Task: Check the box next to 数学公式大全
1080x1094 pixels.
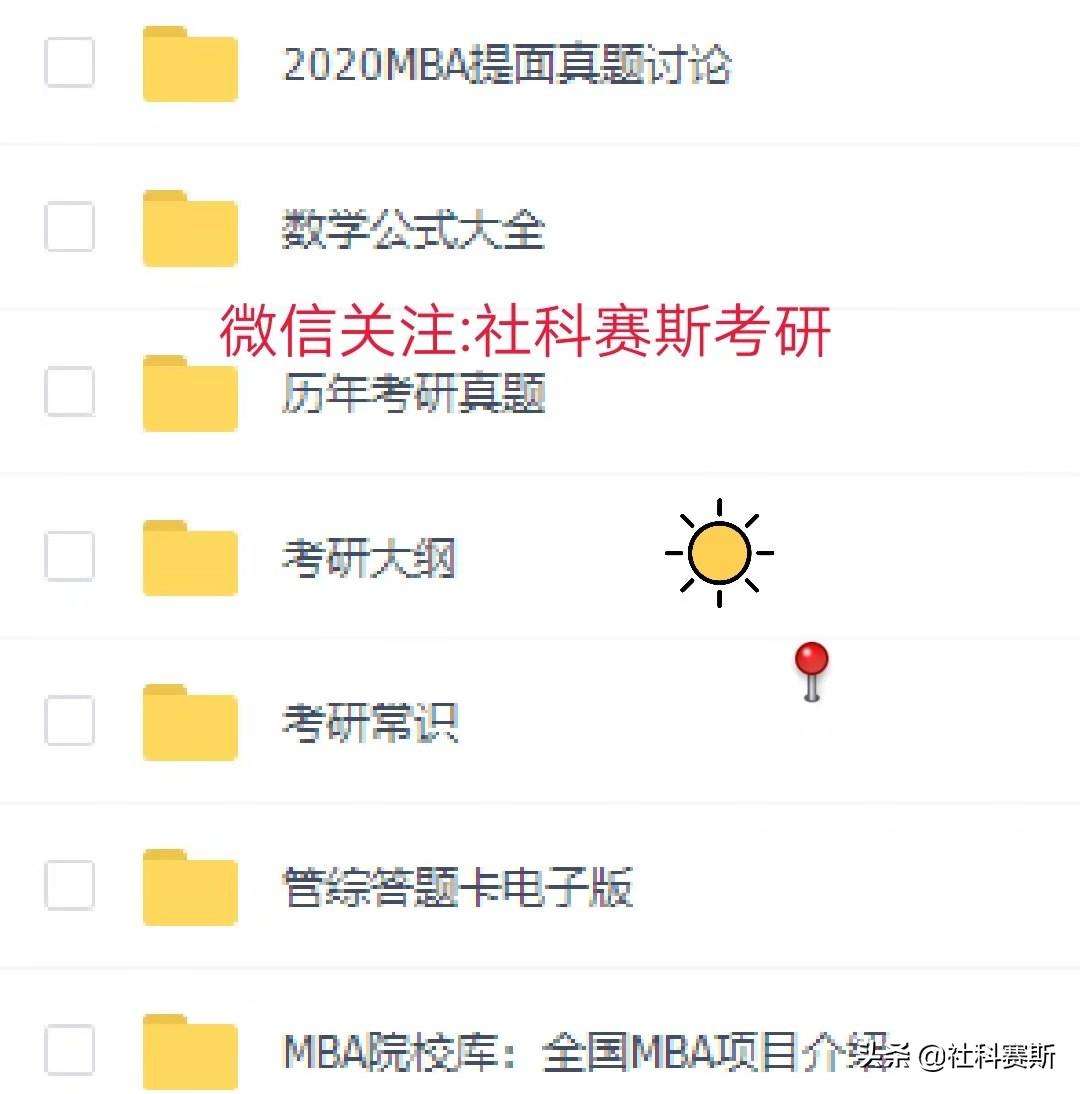Action: [68, 225]
